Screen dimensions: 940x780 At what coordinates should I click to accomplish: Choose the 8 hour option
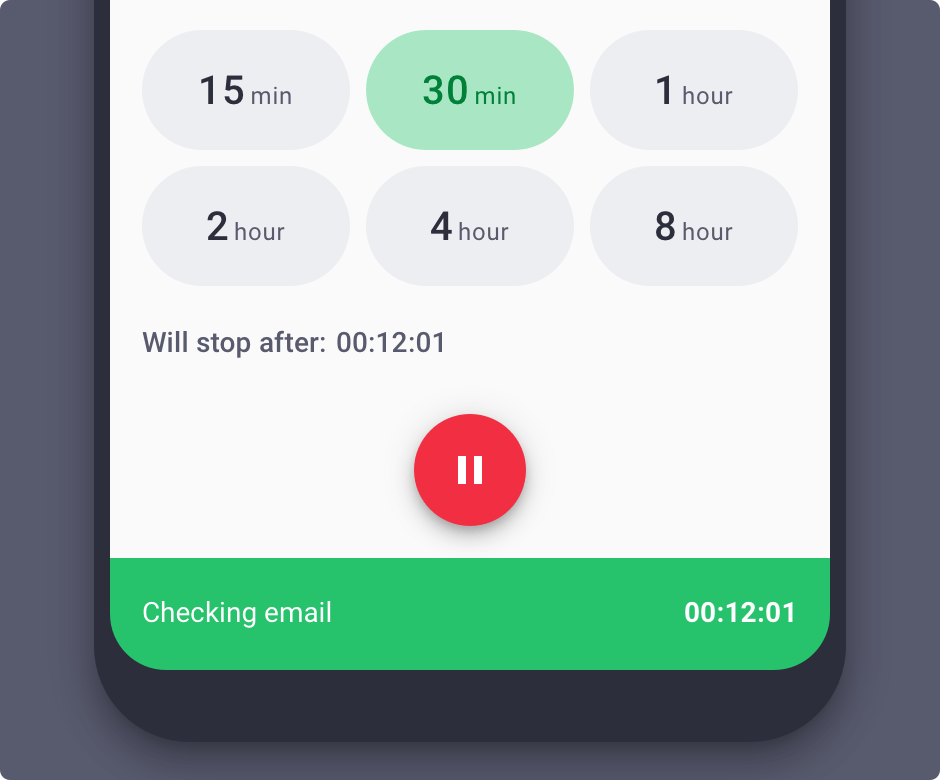(x=694, y=226)
